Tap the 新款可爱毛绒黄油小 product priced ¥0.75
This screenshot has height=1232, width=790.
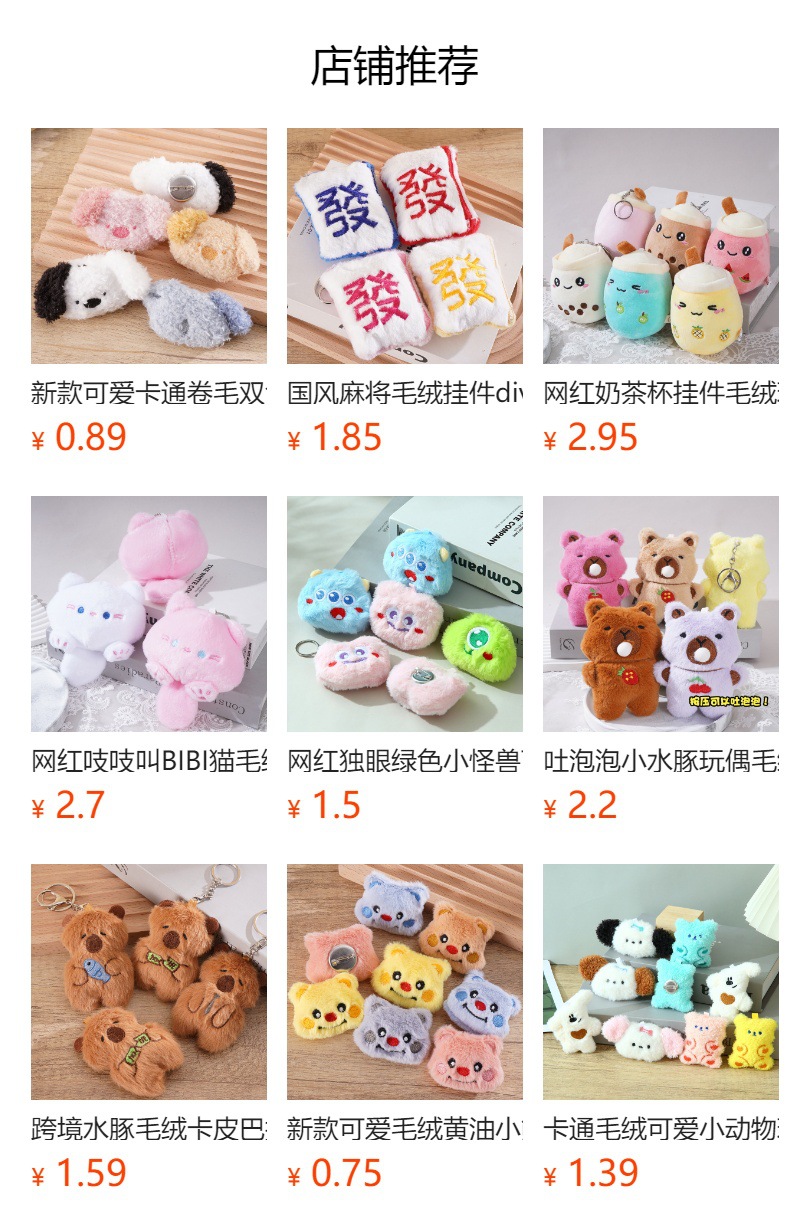click(x=404, y=982)
